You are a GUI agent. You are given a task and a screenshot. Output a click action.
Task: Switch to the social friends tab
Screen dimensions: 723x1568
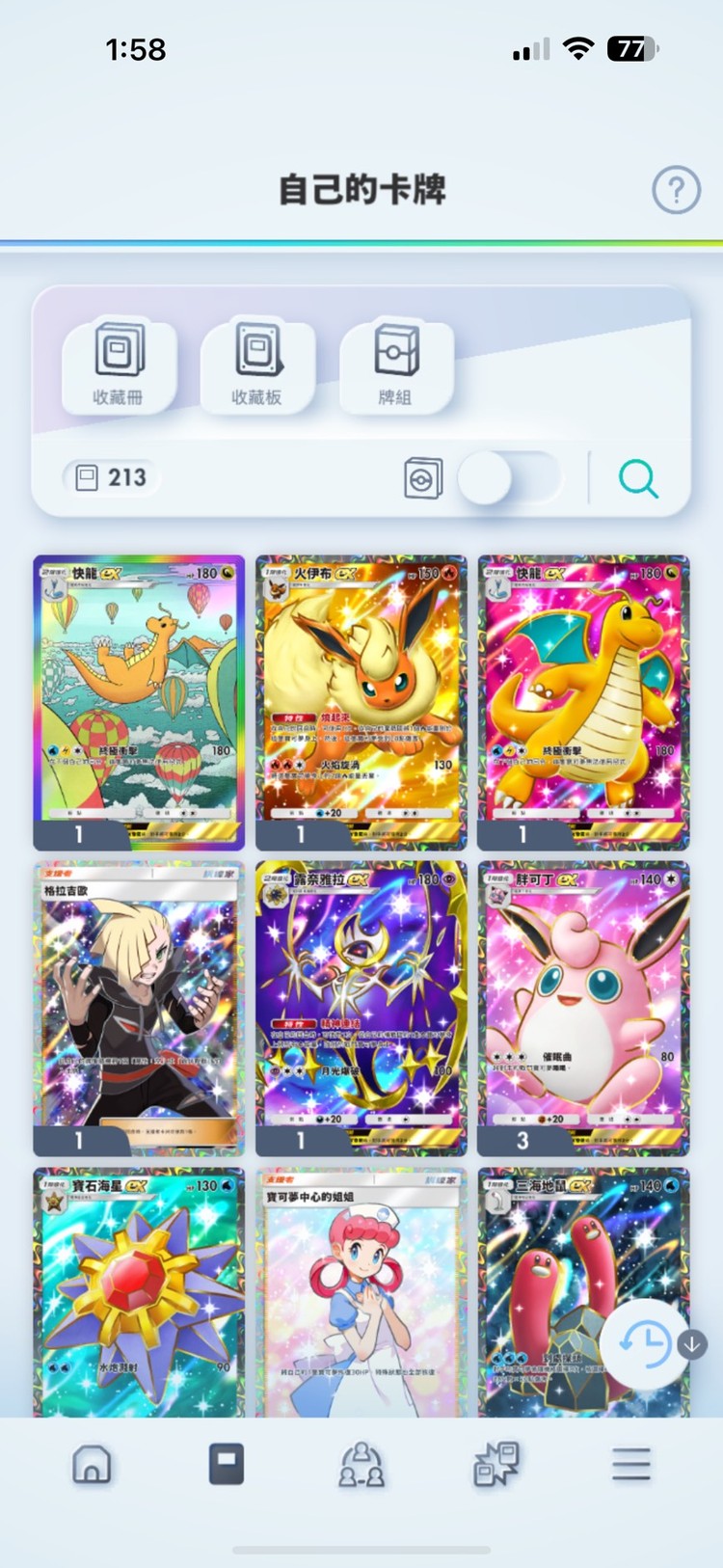[361, 1464]
